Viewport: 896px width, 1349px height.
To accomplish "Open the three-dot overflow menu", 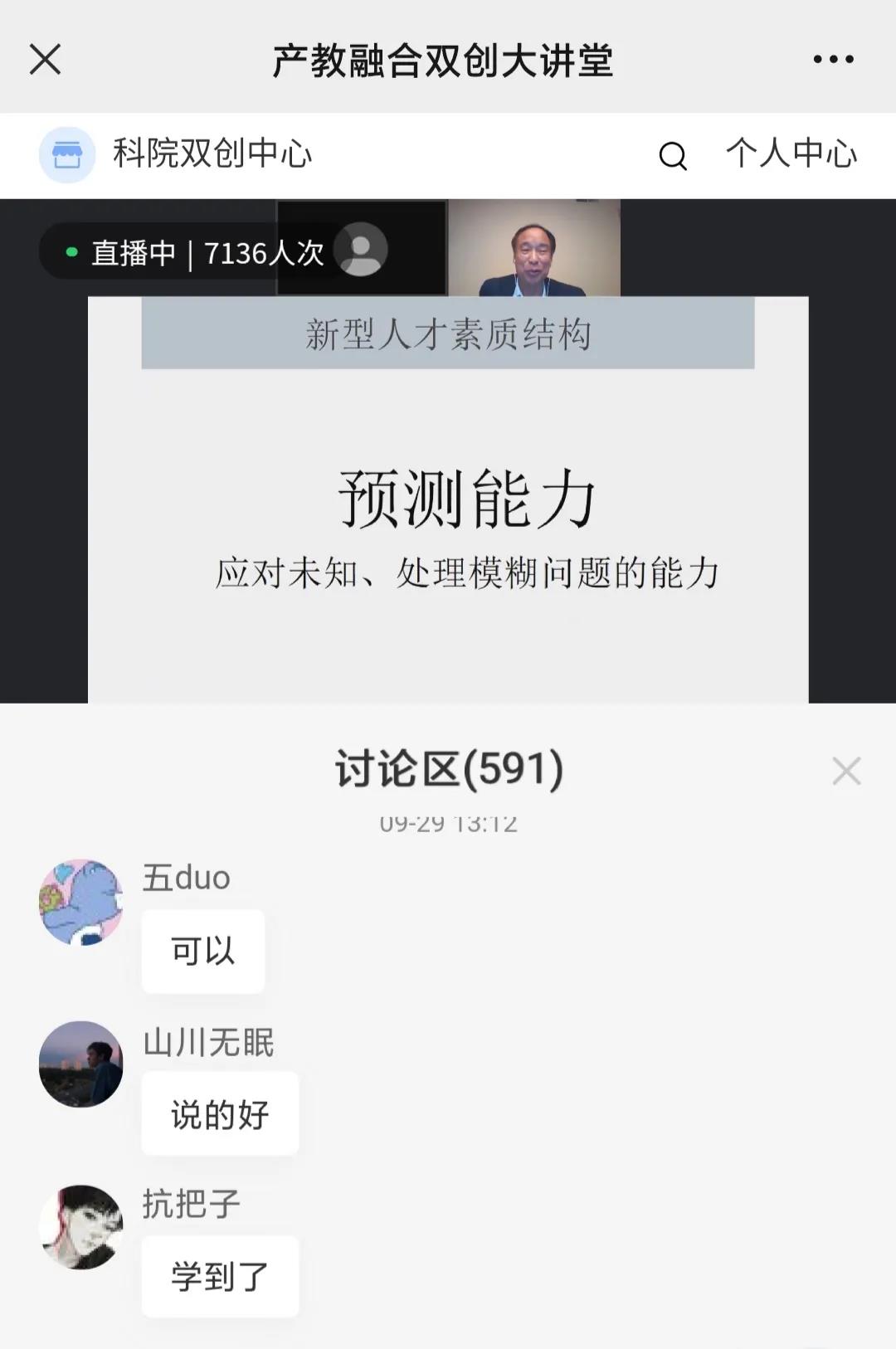I will pyautogui.click(x=833, y=60).
